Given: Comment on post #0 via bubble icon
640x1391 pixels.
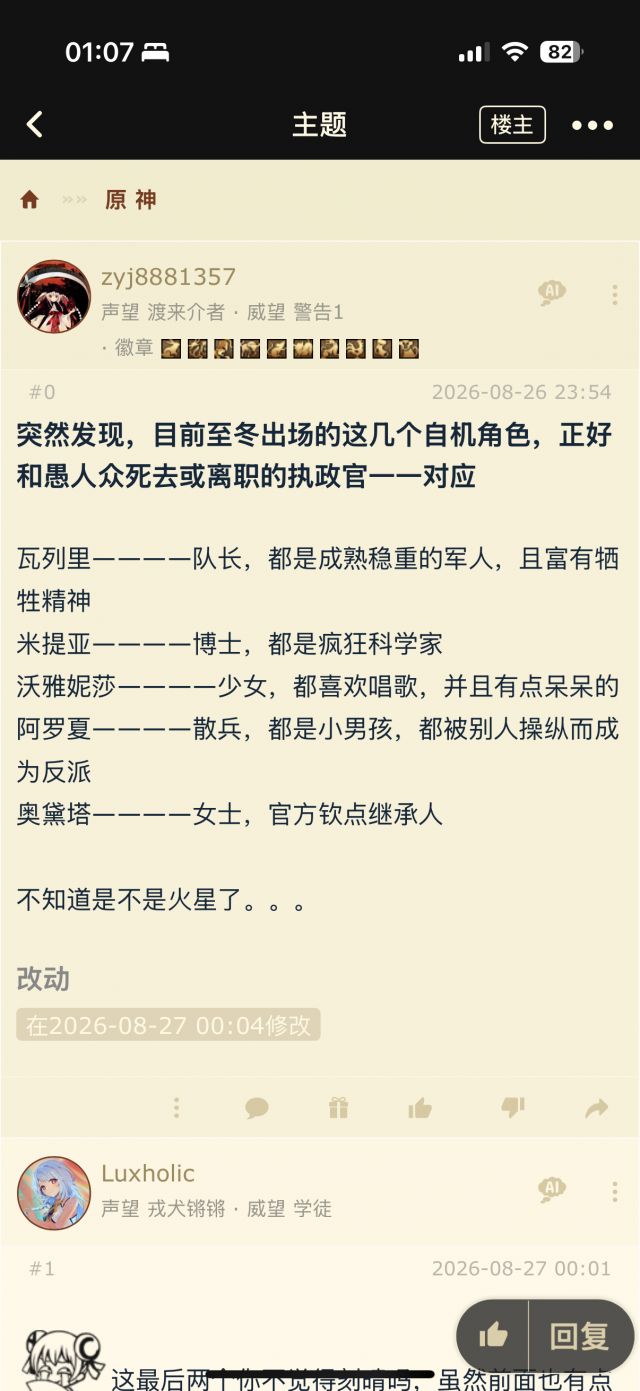Looking at the screenshot, I should coord(257,1108).
